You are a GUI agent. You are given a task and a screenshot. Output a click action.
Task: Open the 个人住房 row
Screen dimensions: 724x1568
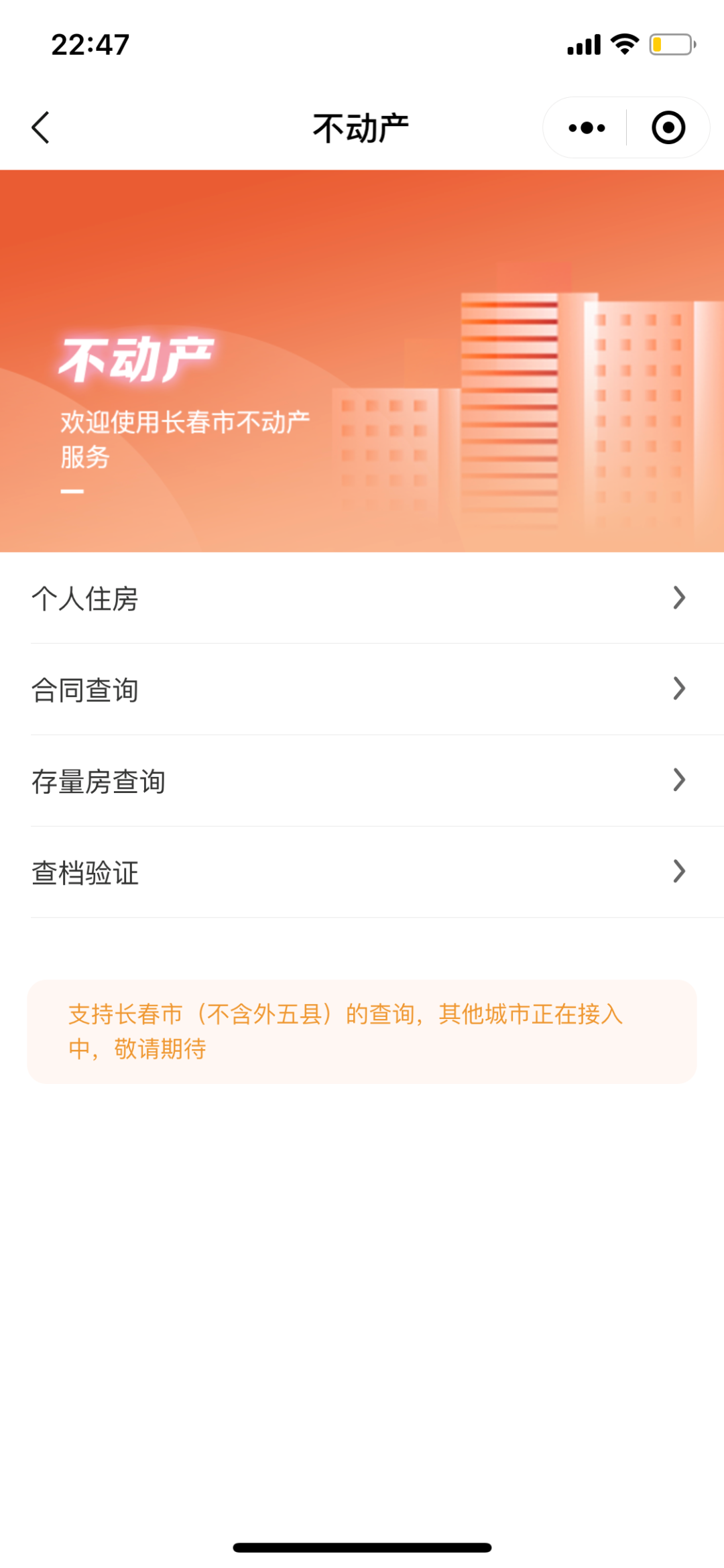(362, 598)
